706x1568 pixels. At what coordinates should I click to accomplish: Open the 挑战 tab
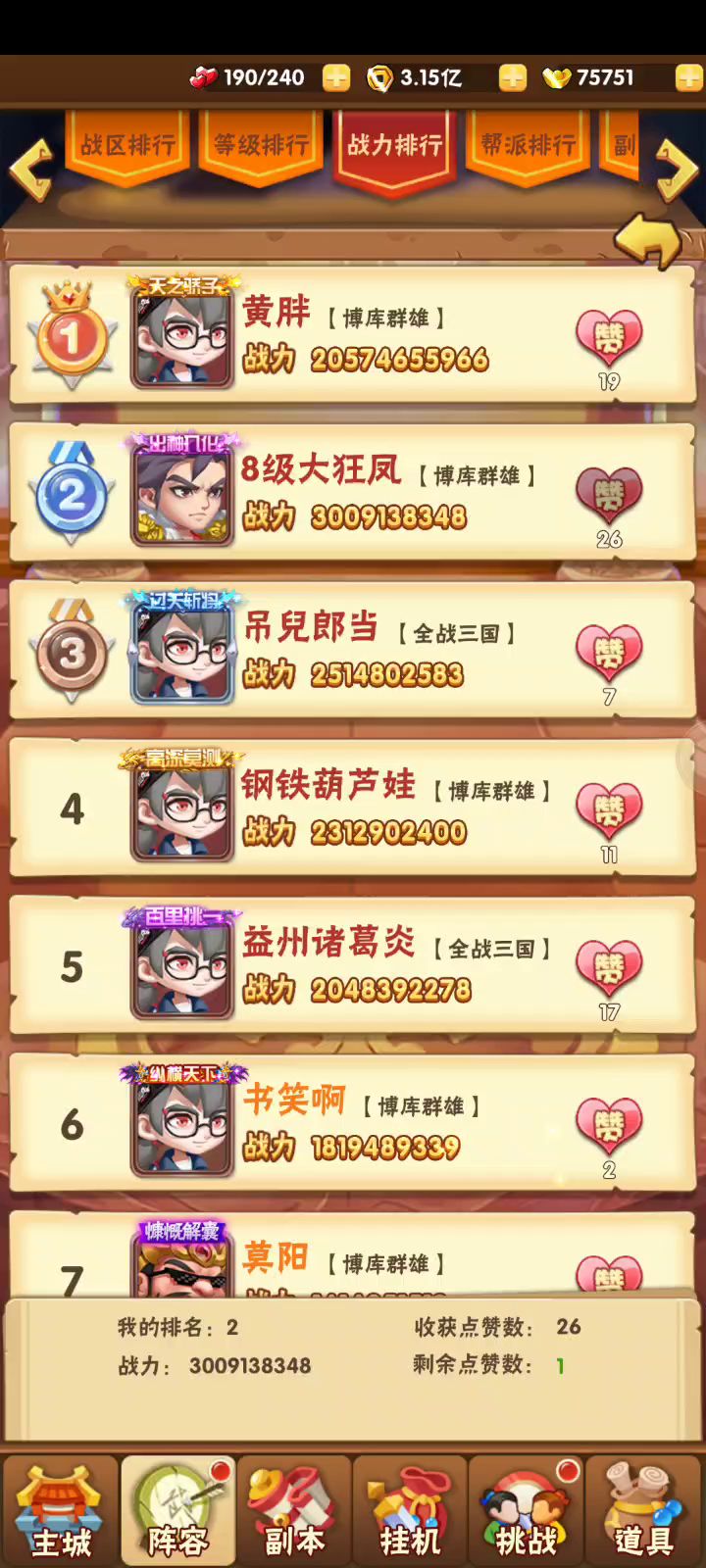tap(527, 1511)
